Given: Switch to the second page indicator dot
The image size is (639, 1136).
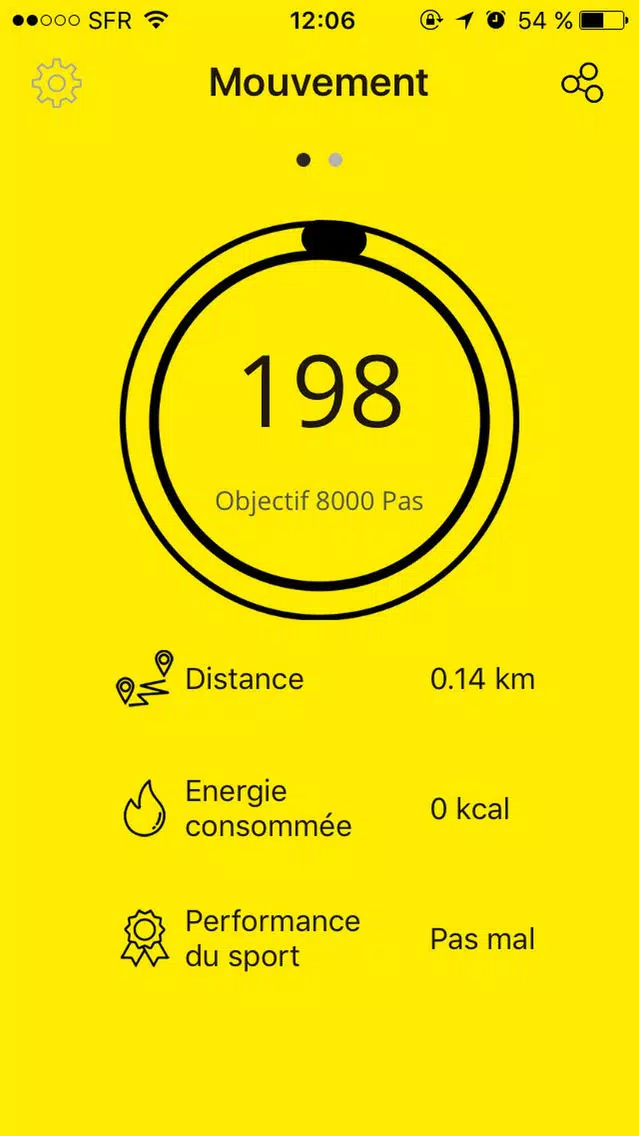Looking at the screenshot, I should [335, 160].
